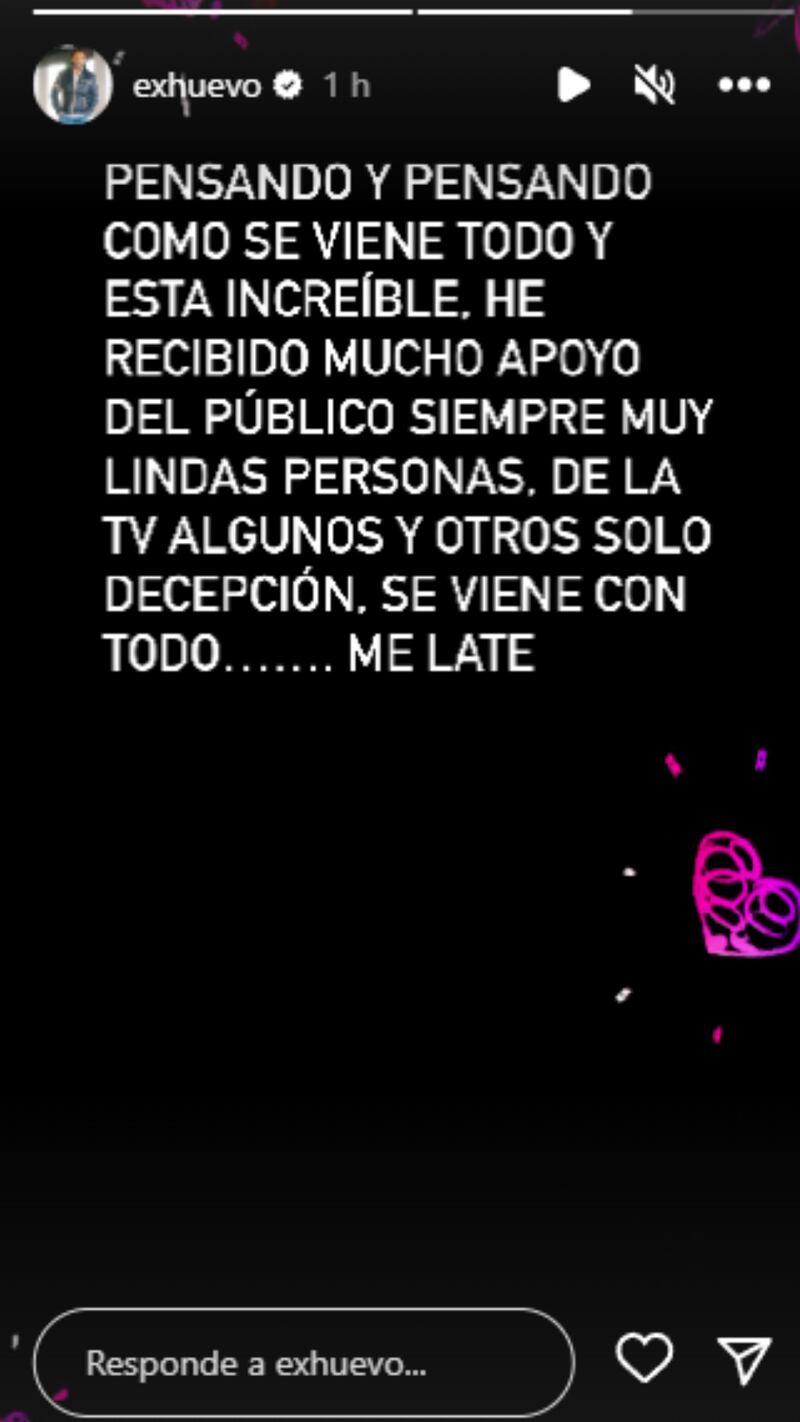Open exhuevo's profile picture
Screen dimensions: 800x1422
(72, 85)
